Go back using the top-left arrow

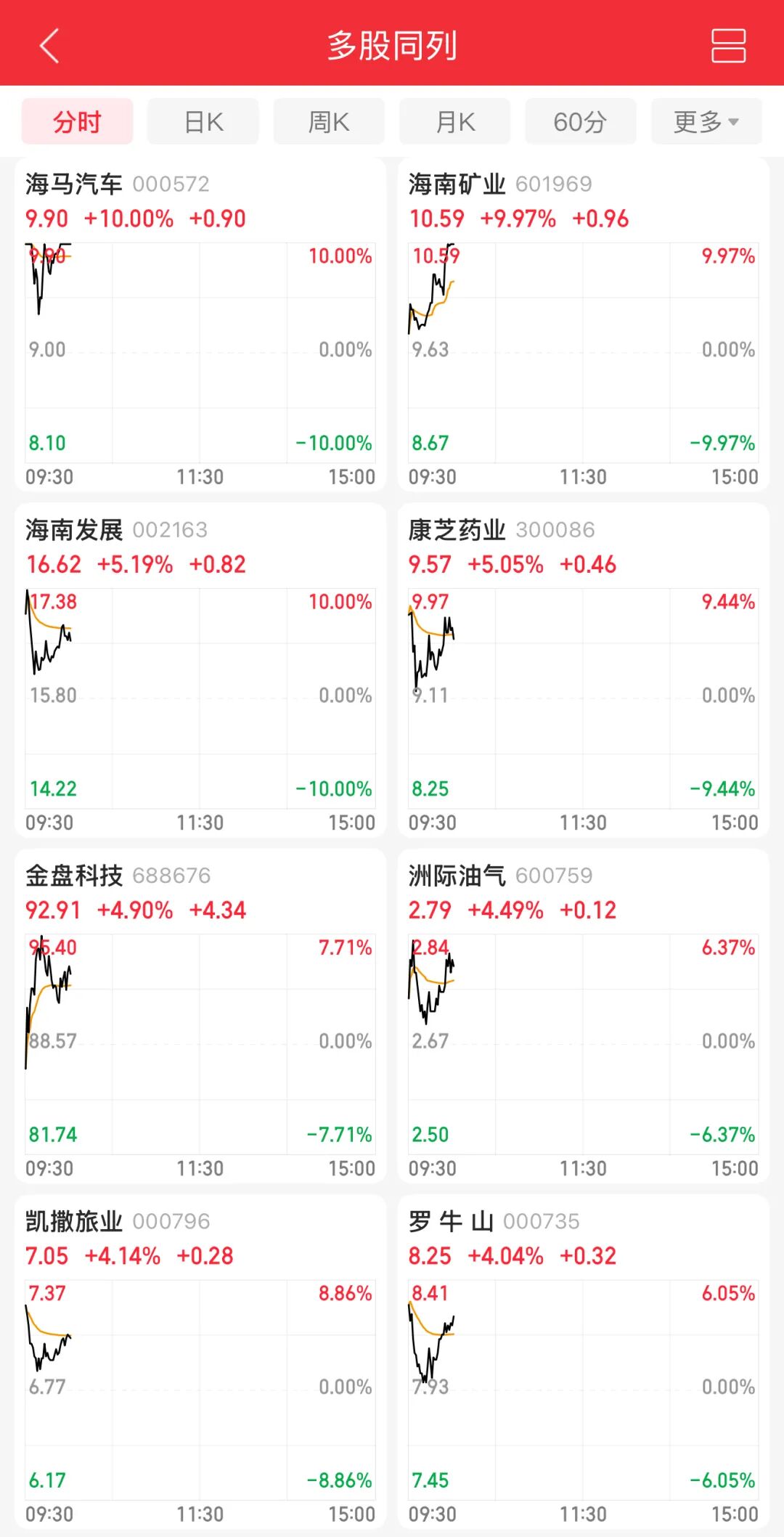(49, 46)
